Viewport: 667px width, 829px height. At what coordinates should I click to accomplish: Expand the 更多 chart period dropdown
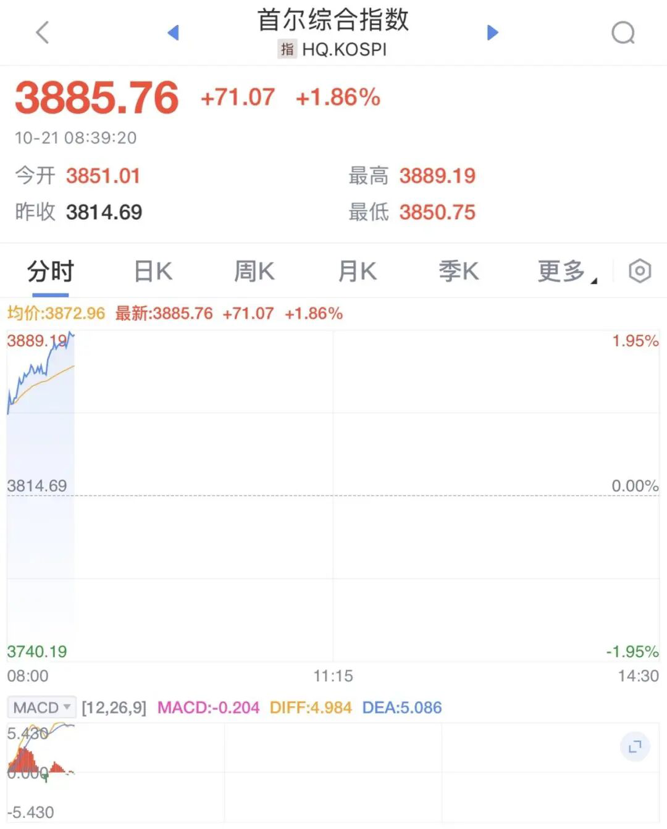point(566,271)
